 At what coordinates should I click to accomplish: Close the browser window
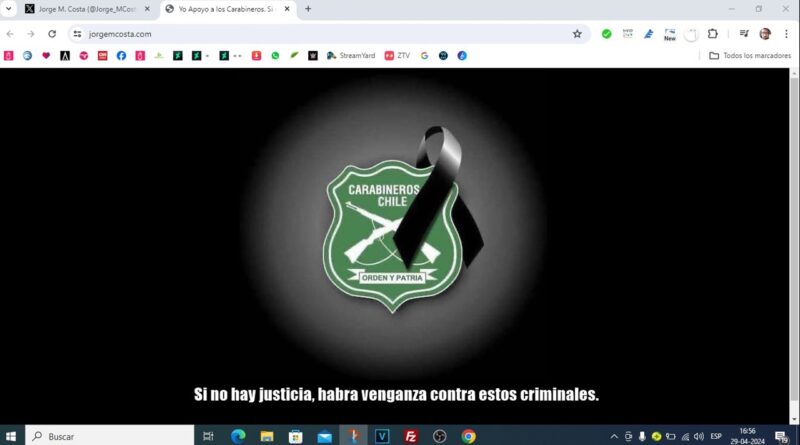pyautogui.click(x=785, y=9)
